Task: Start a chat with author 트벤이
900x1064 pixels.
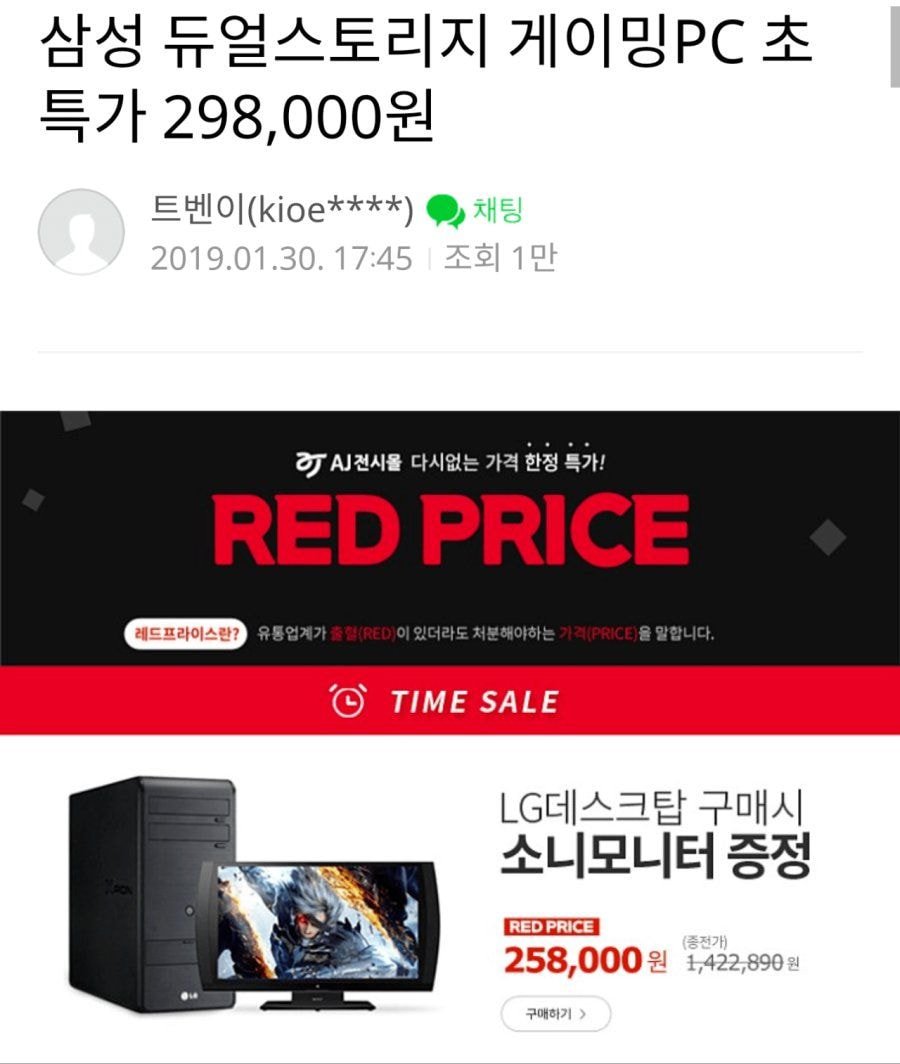Action: pyautogui.click(x=476, y=211)
